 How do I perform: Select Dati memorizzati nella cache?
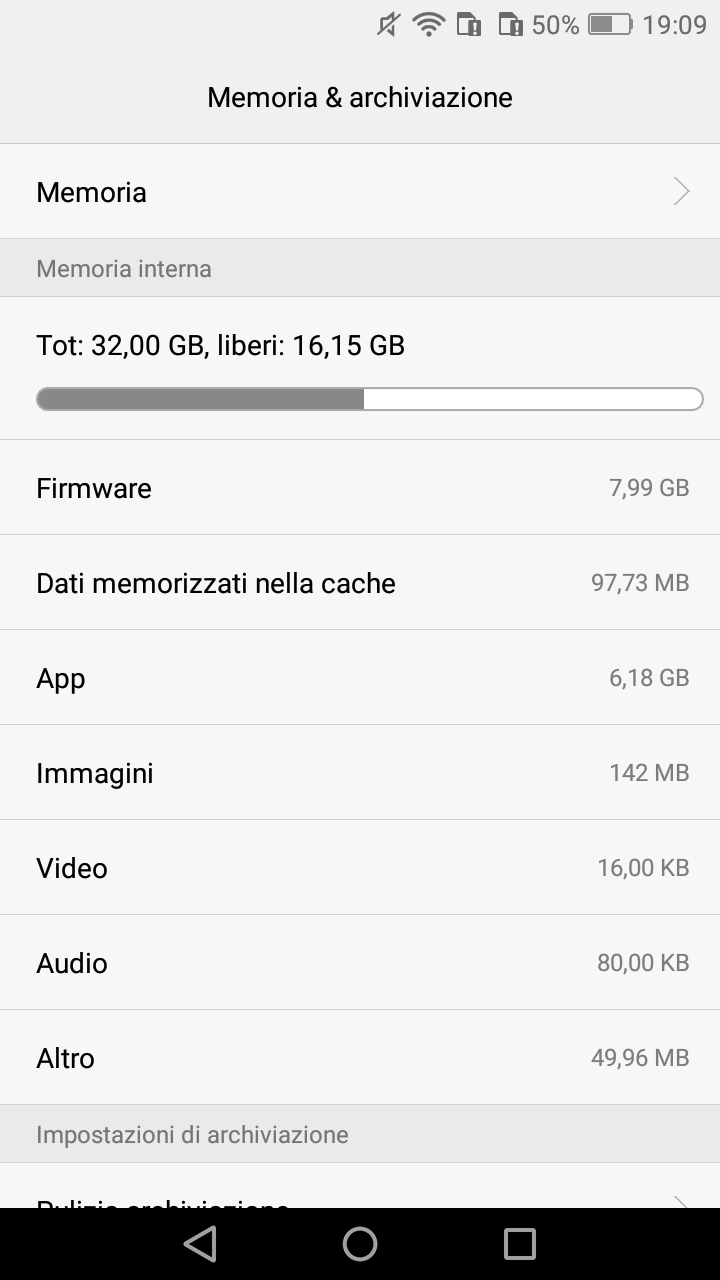click(x=360, y=582)
